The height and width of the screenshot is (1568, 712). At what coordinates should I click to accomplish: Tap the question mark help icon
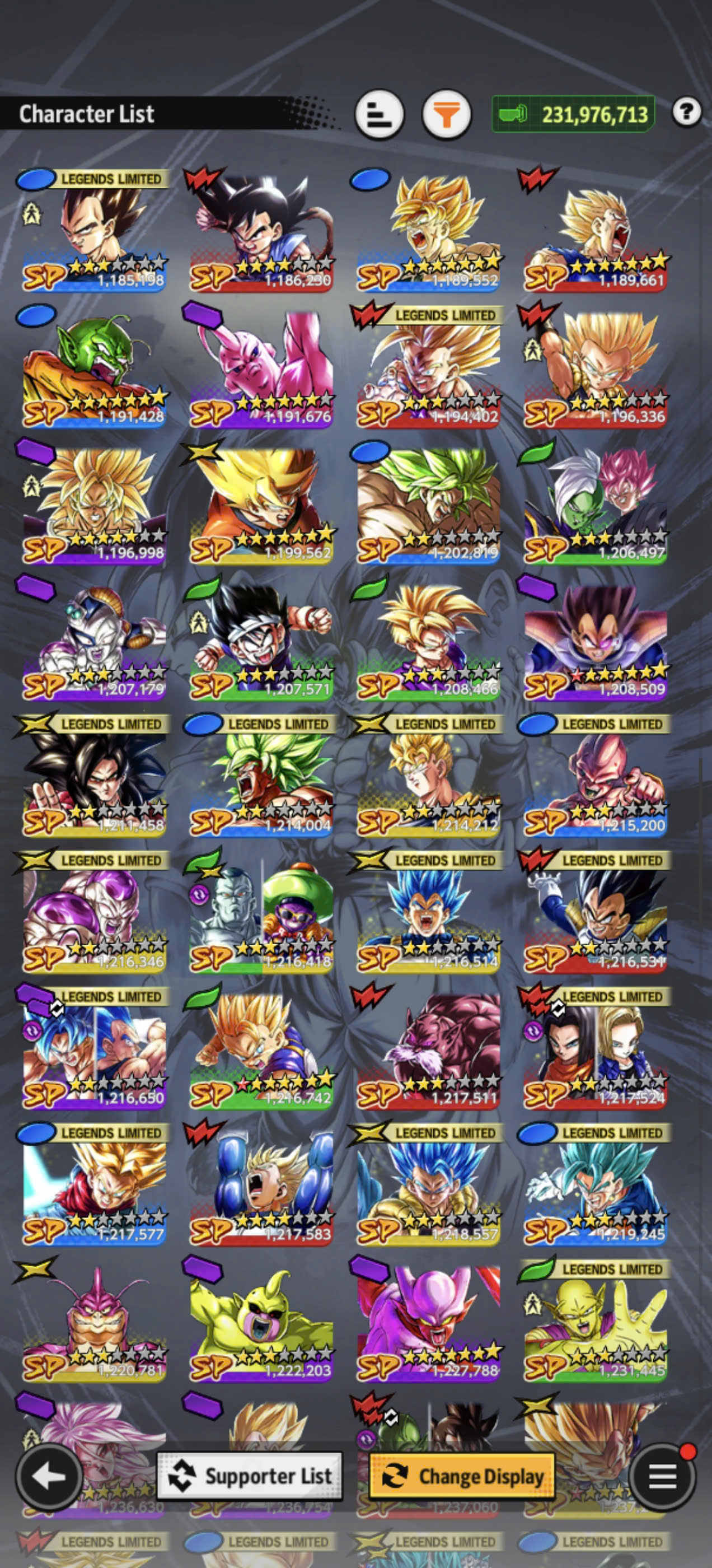tap(687, 112)
